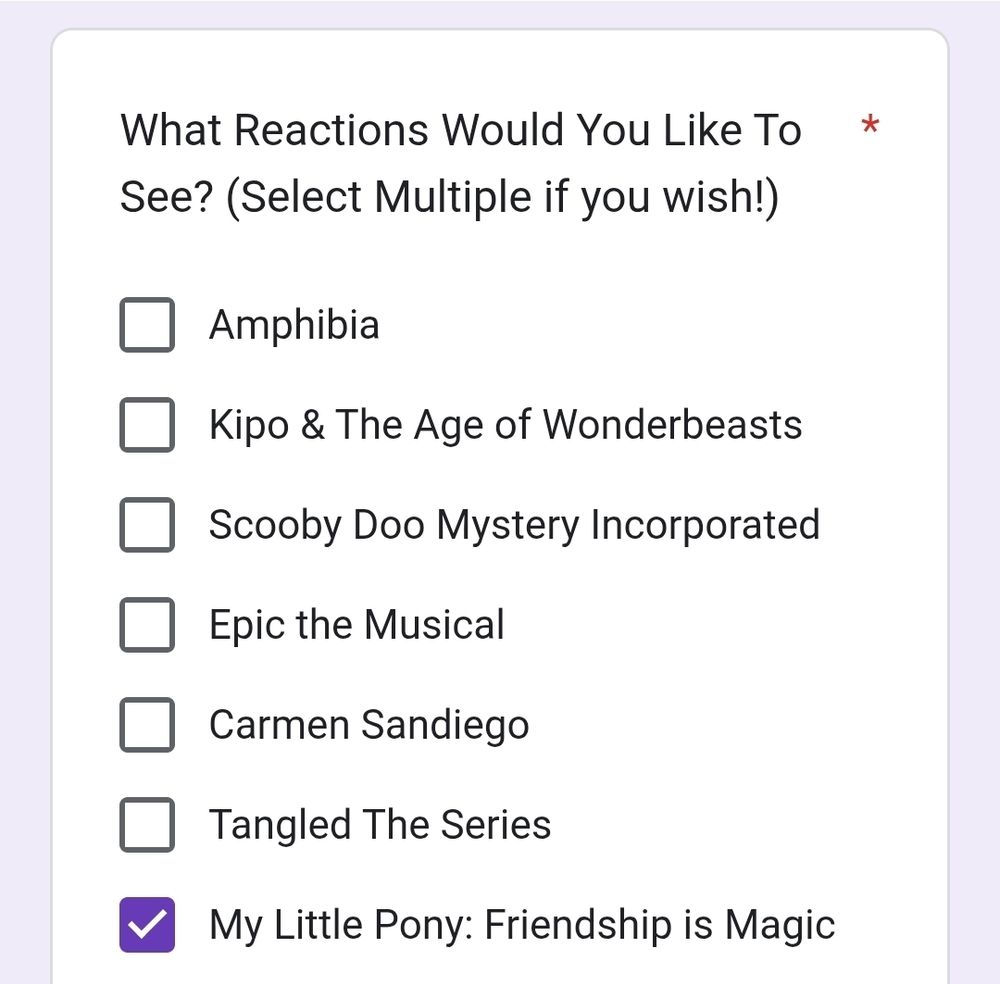Tick Scooby Doo Mystery Incorporated option
Screen dimensions: 1000x984
coord(147,525)
